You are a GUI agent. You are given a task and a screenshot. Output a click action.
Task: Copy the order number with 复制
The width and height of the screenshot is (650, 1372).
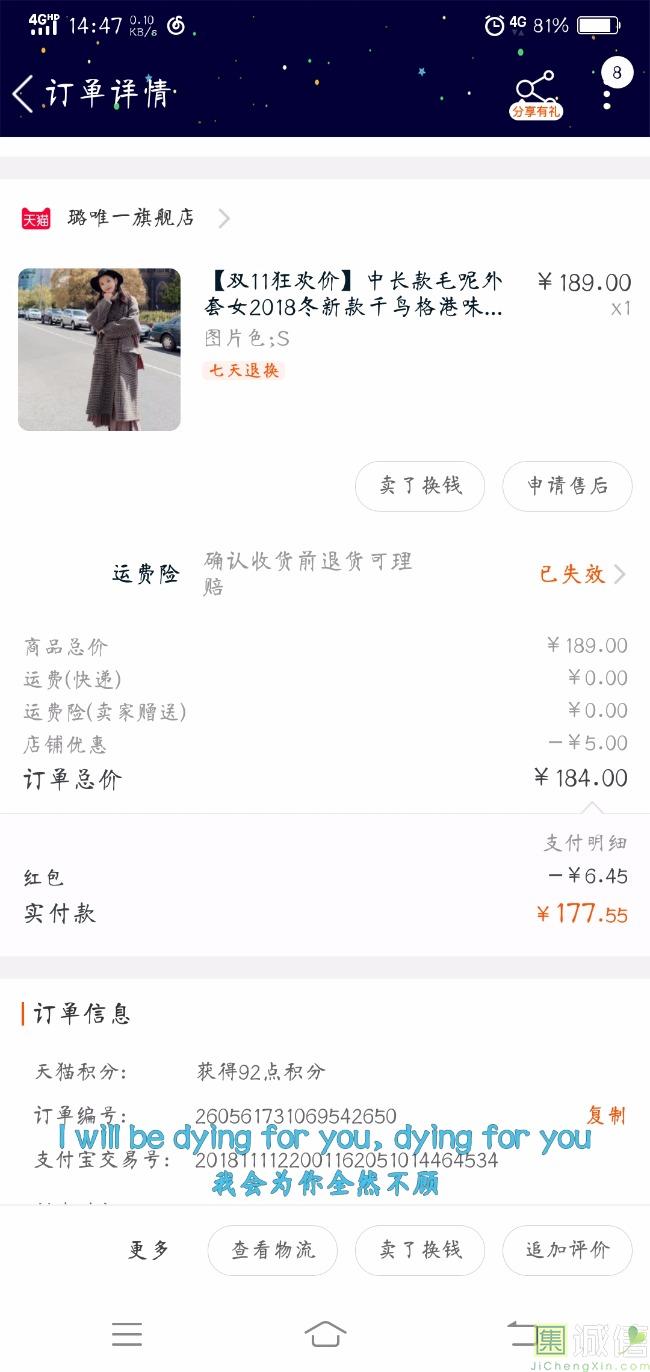pyautogui.click(x=606, y=1115)
